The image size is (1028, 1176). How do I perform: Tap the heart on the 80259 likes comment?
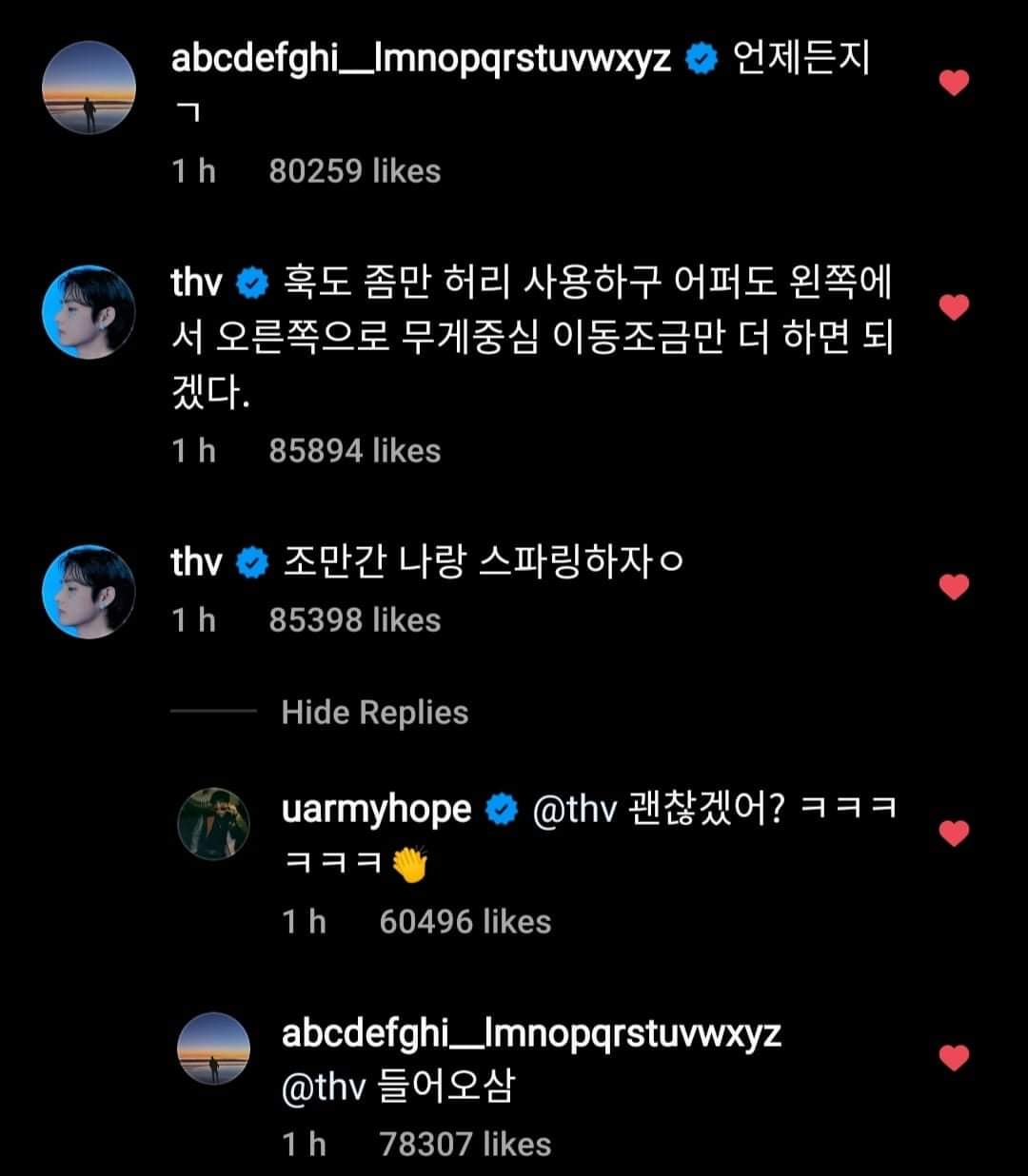click(x=954, y=84)
